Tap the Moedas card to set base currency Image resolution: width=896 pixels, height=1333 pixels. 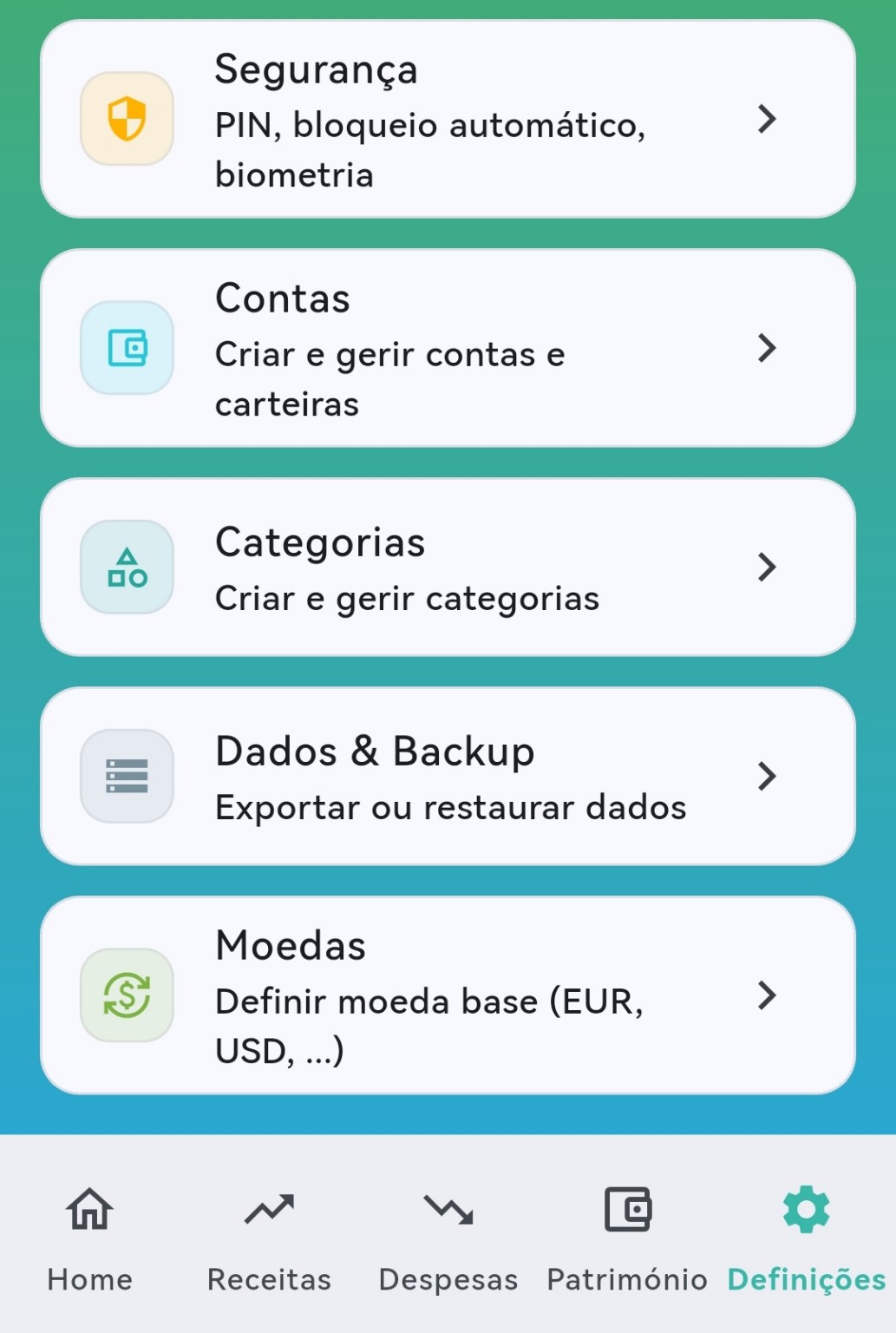click(x=448, y=995)
